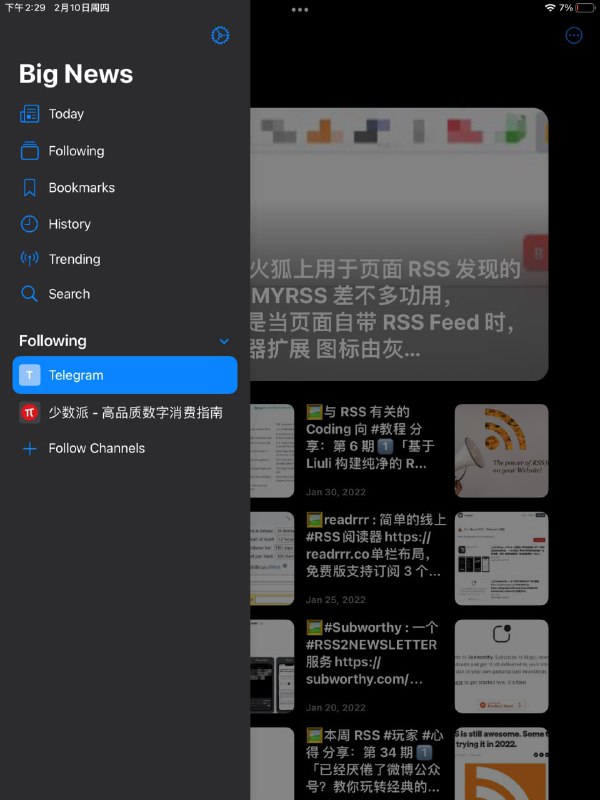The image size is (600, 800).
Task: Open 少数派 channel
Action: pos(125,412)
